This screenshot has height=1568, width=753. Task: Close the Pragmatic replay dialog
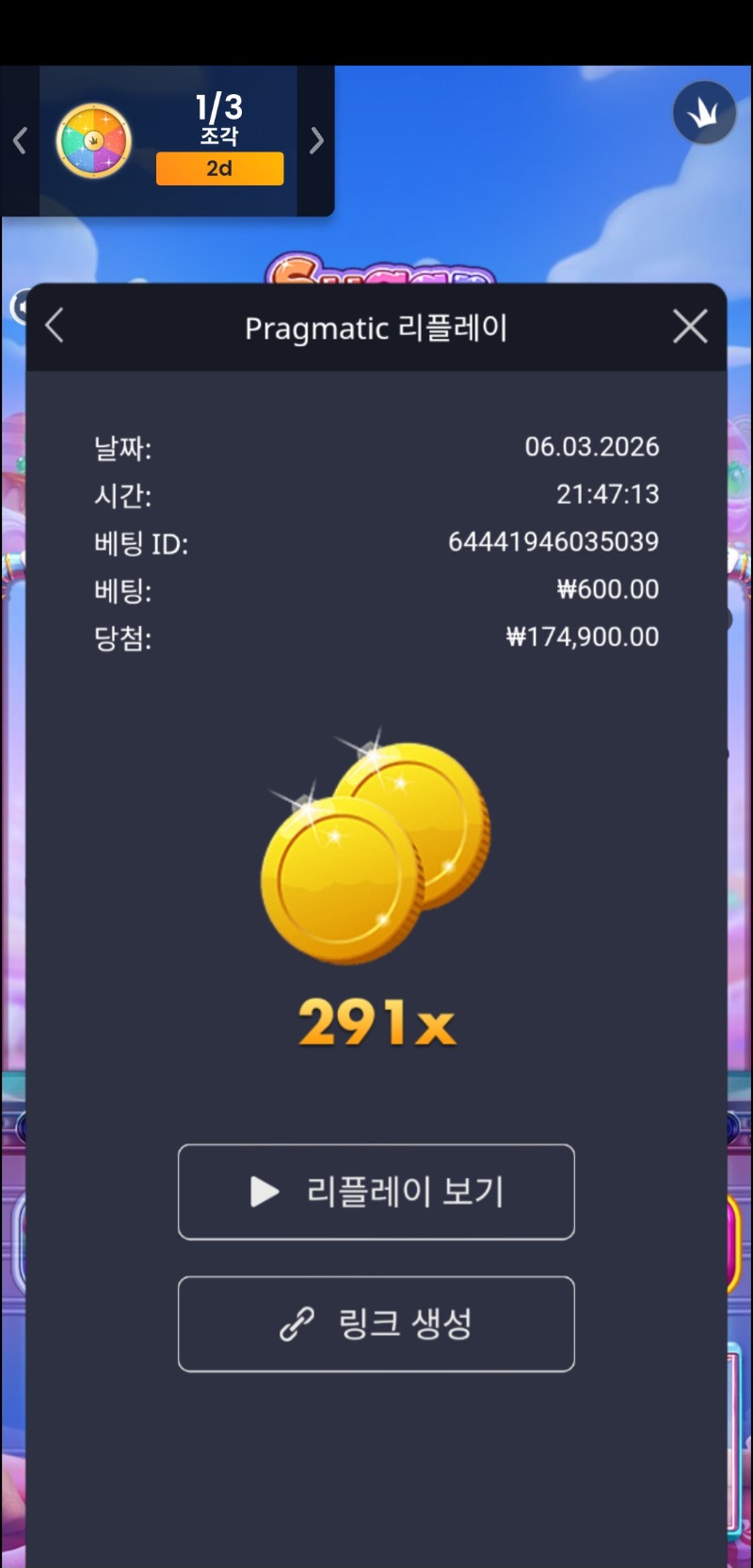pyautogui.click(x=690, y=327)
